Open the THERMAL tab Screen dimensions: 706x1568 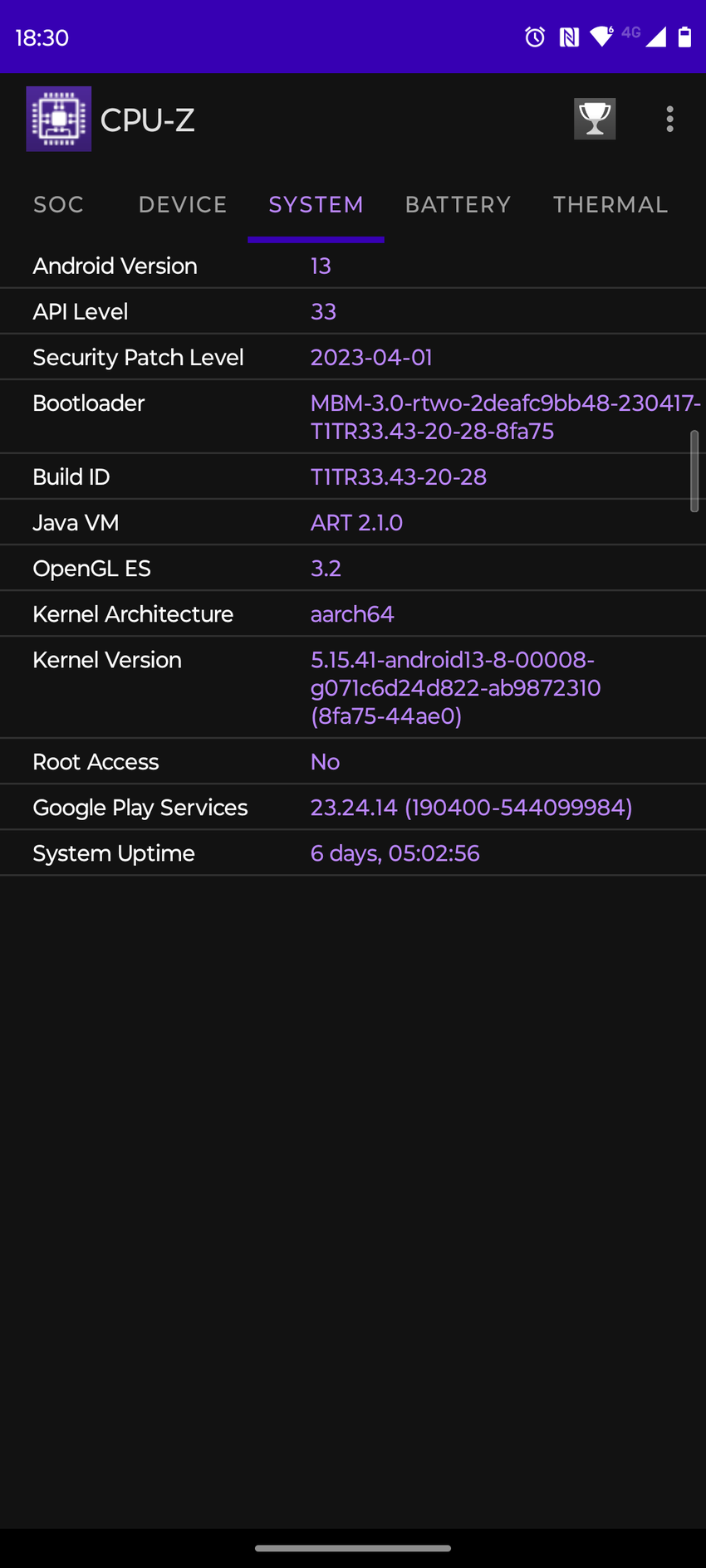[x=610, y=205]
